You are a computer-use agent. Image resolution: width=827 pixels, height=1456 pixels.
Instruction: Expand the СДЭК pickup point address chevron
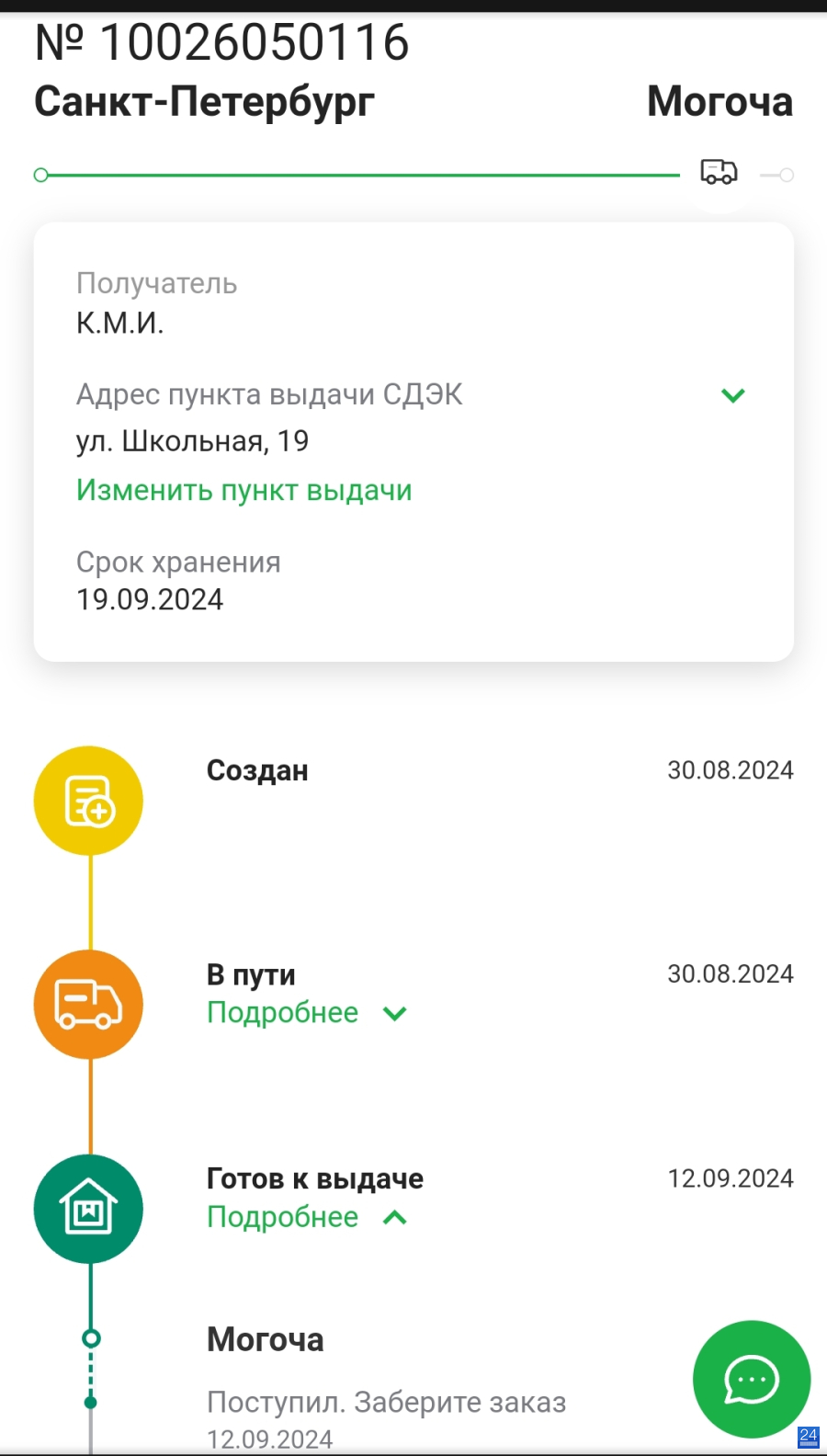[x=732, y=395]
